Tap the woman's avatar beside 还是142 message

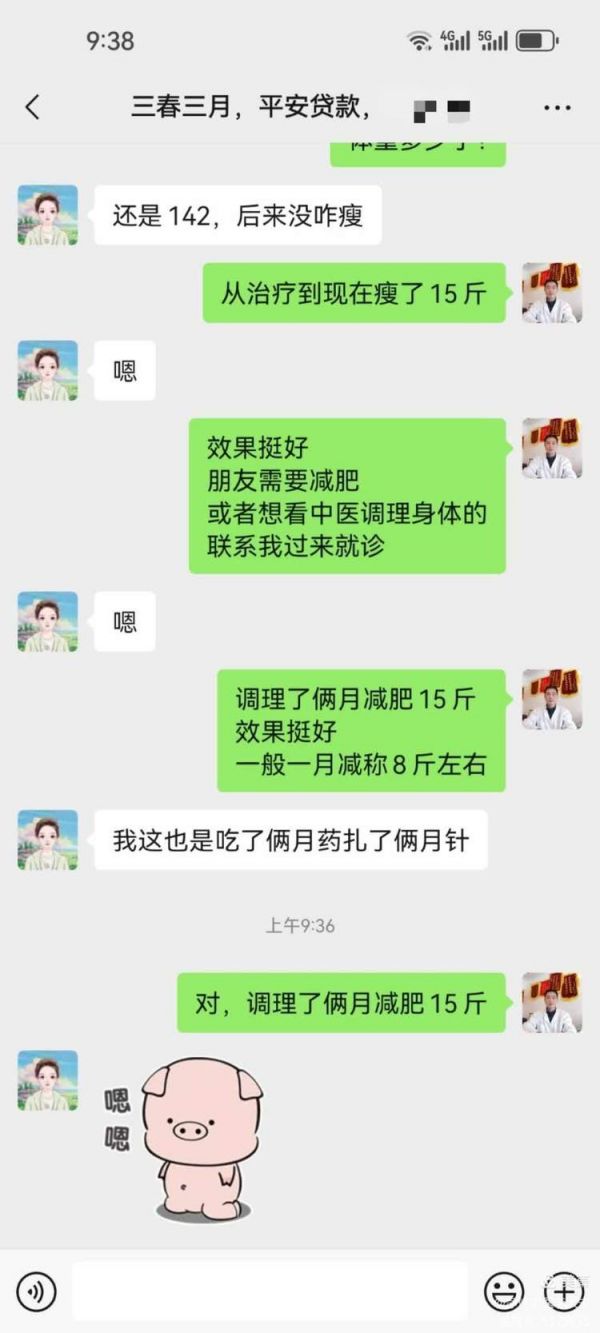pyautogui.click(x=47, y=215)
